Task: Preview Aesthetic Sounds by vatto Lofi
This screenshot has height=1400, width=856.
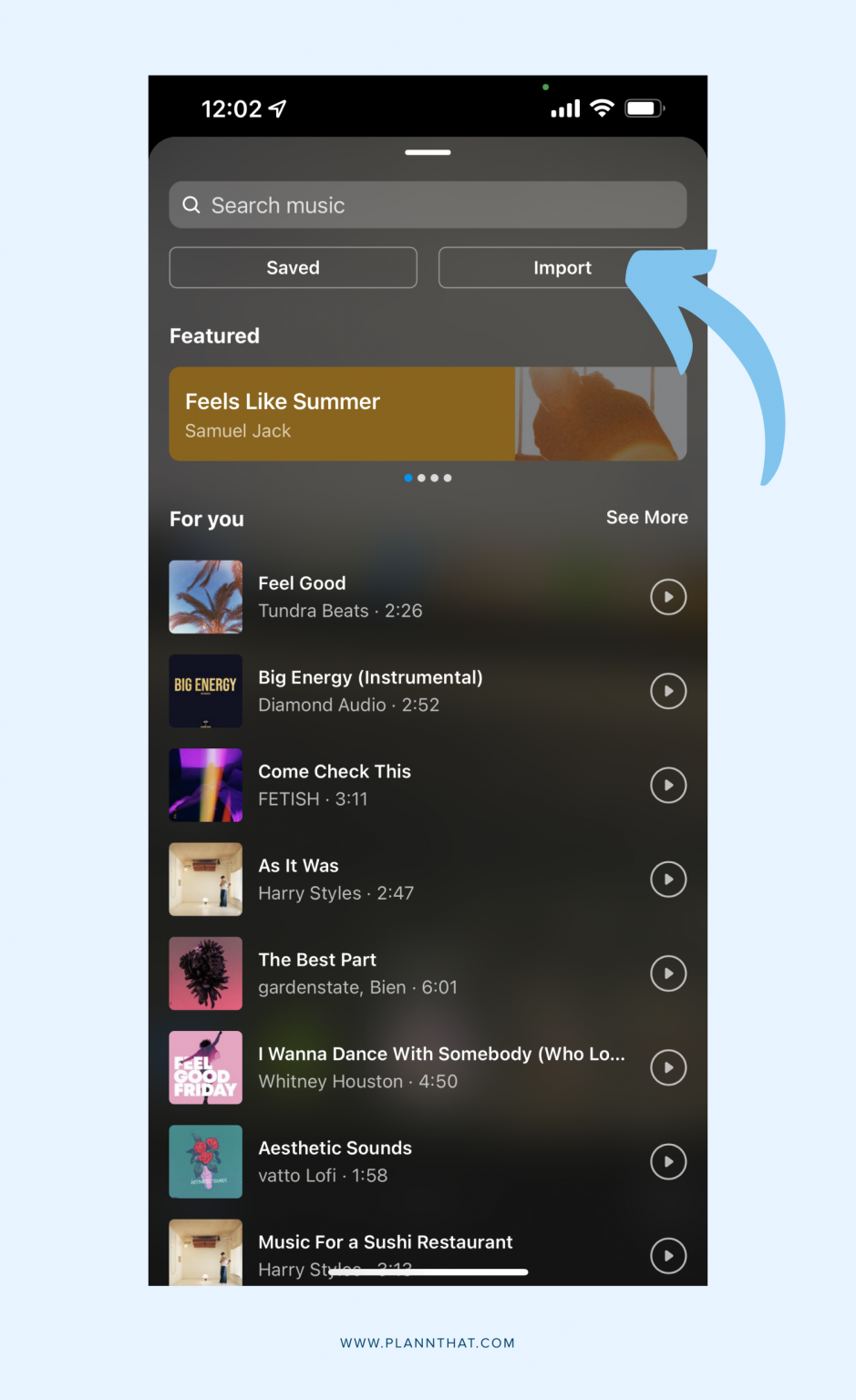Action: coord(668,1161)
